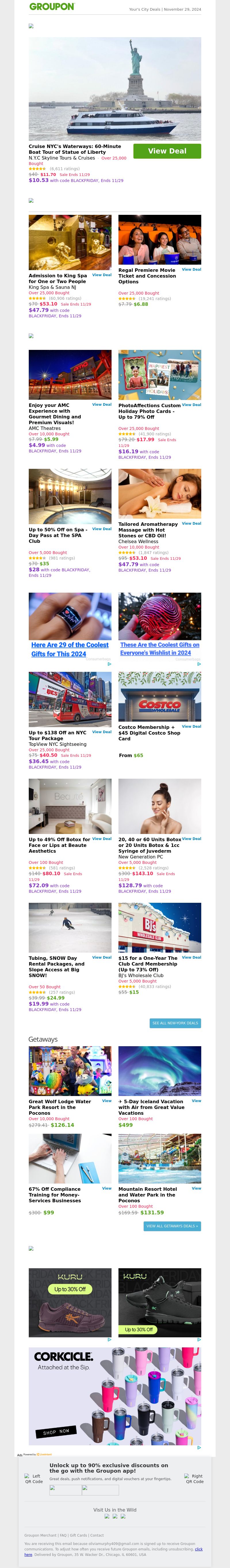View the Regal Premiere Movie Ticket deal
The image size is (230, 1568).
coord(191,269)
